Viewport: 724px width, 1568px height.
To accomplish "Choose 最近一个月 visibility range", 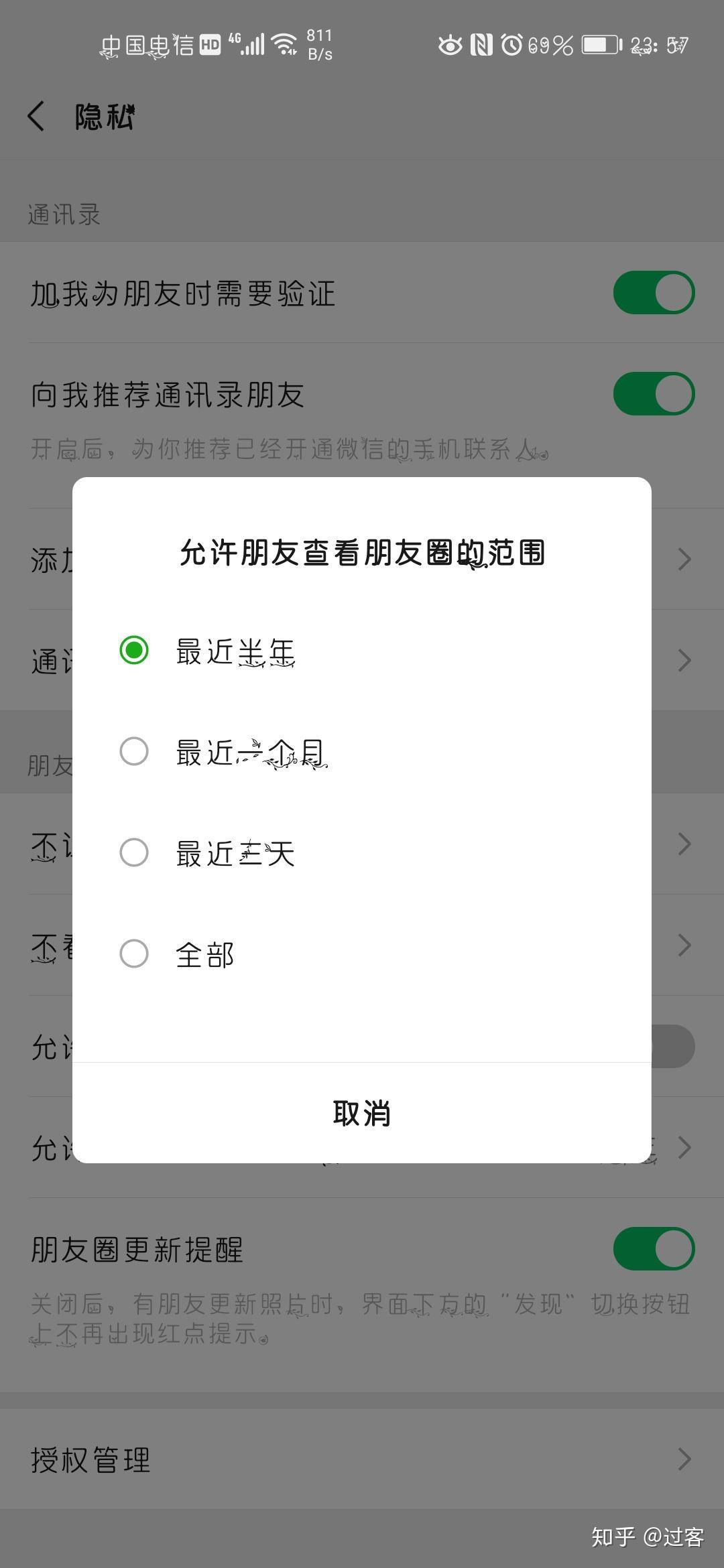I will pos(362,752).
